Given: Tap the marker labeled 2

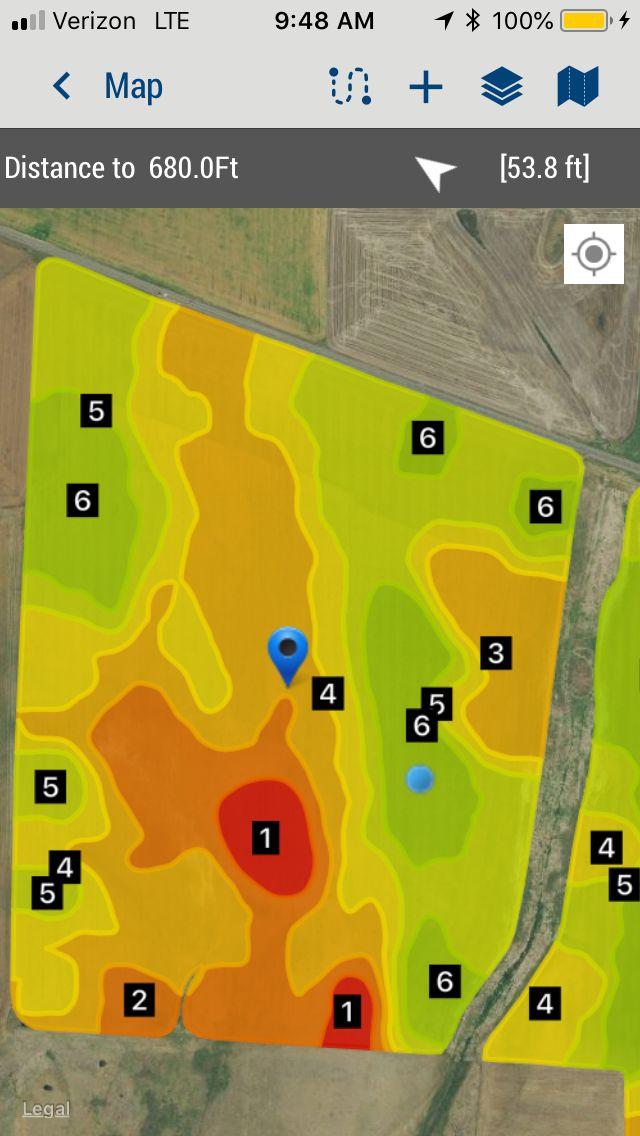Looking at the screenshot, I should [x=139, y=1001].
